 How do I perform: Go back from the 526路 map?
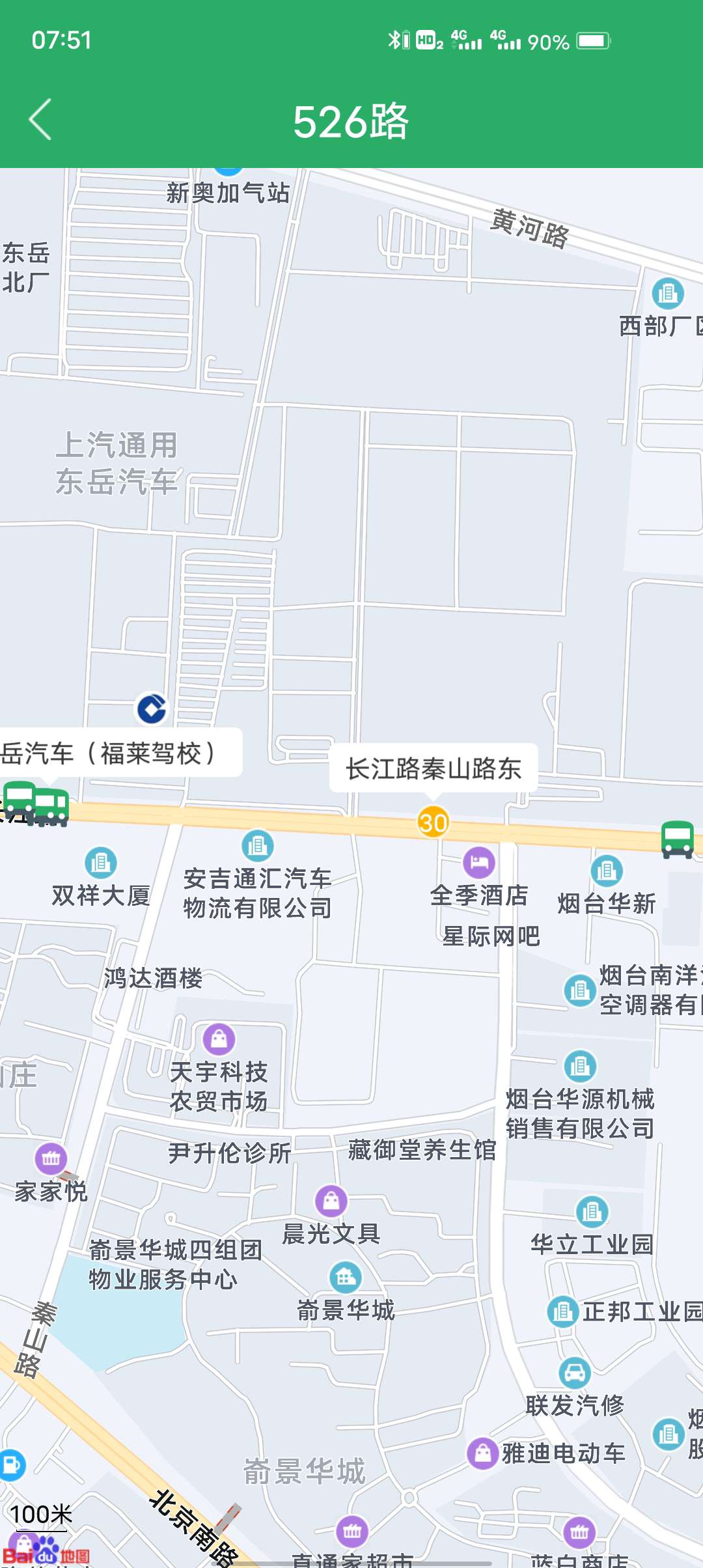[x=40, y=120]
